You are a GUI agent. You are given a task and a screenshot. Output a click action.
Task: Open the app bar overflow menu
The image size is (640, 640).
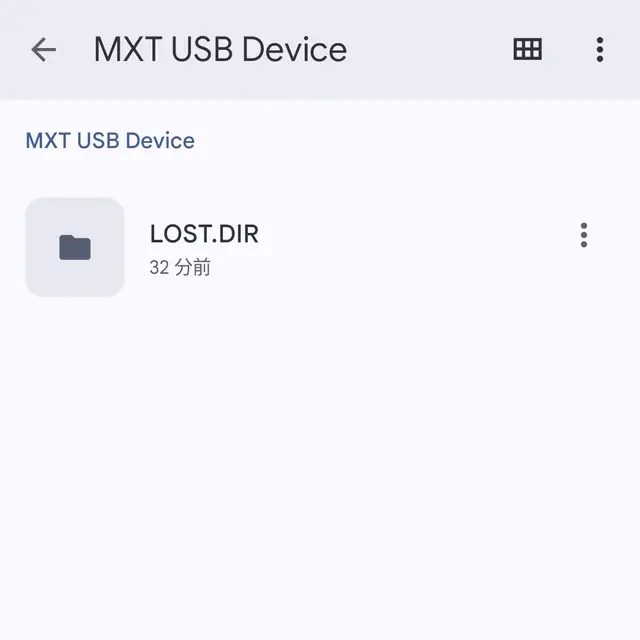point(599,50)
